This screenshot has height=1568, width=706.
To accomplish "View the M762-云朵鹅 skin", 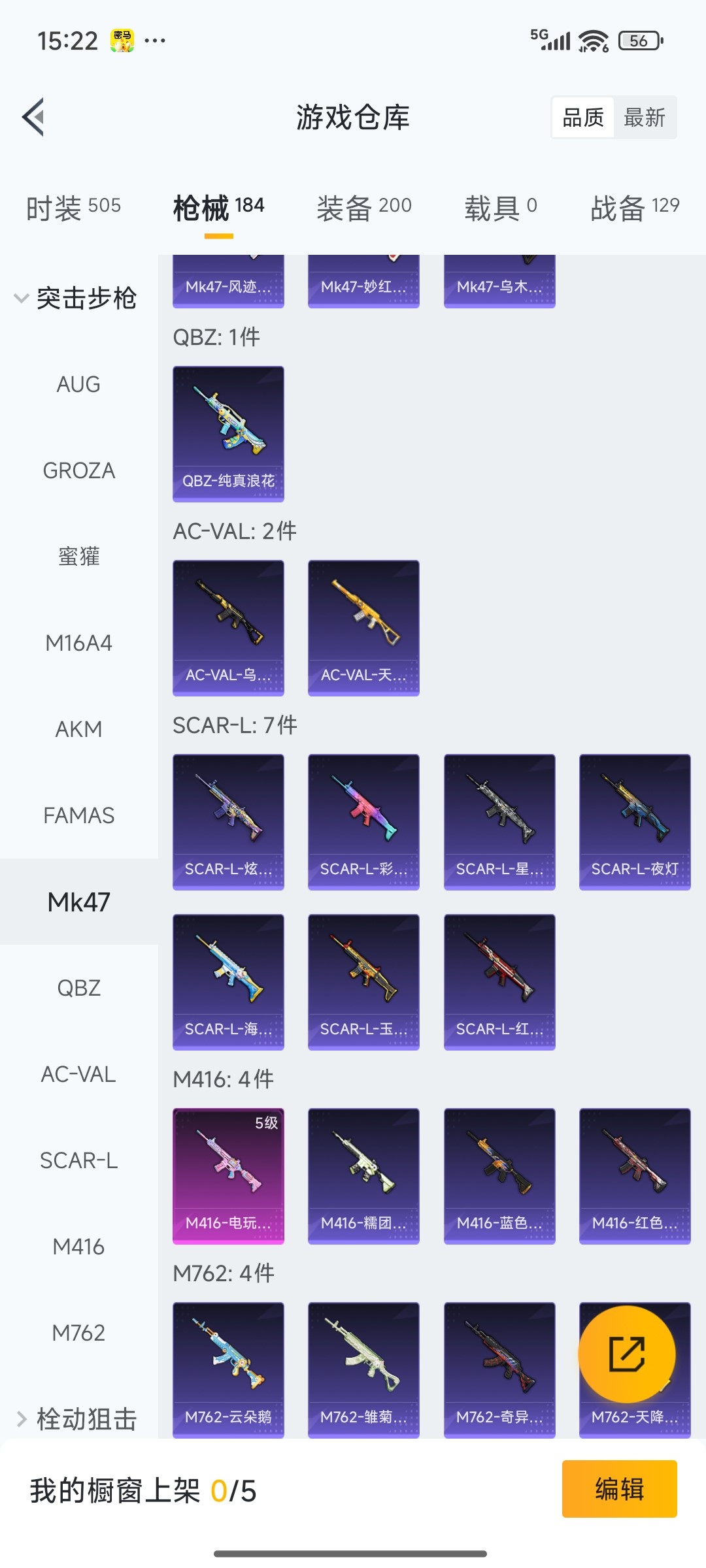I will click(x=228, y=1369).
